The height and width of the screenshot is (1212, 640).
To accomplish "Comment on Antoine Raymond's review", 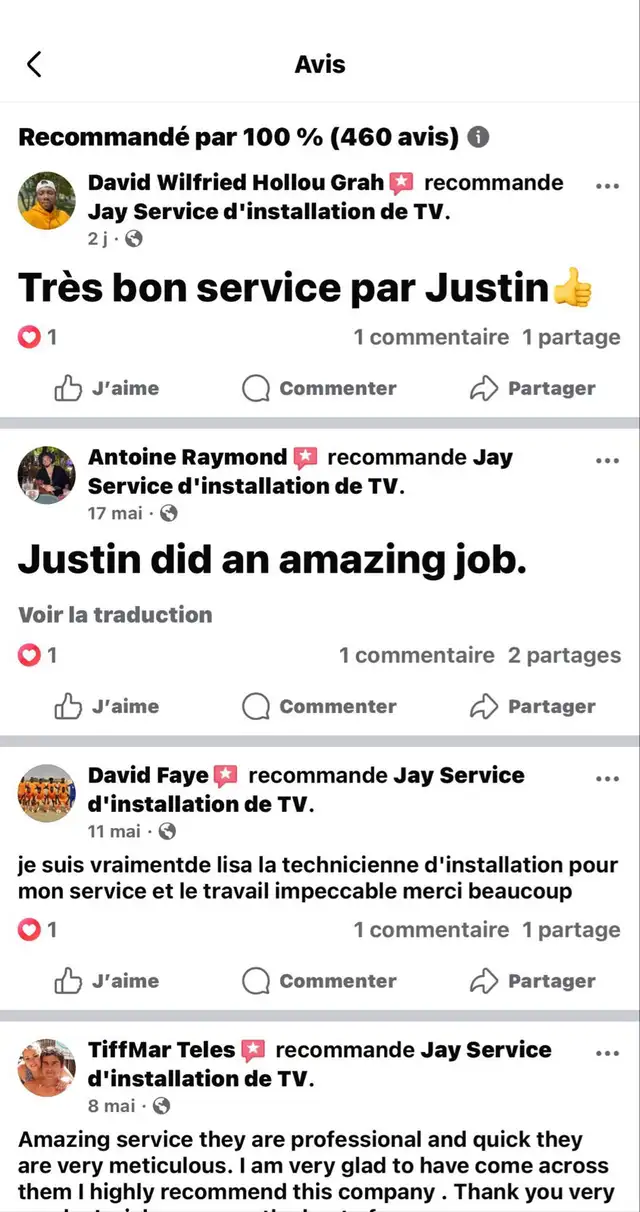I will click(319, 706).
